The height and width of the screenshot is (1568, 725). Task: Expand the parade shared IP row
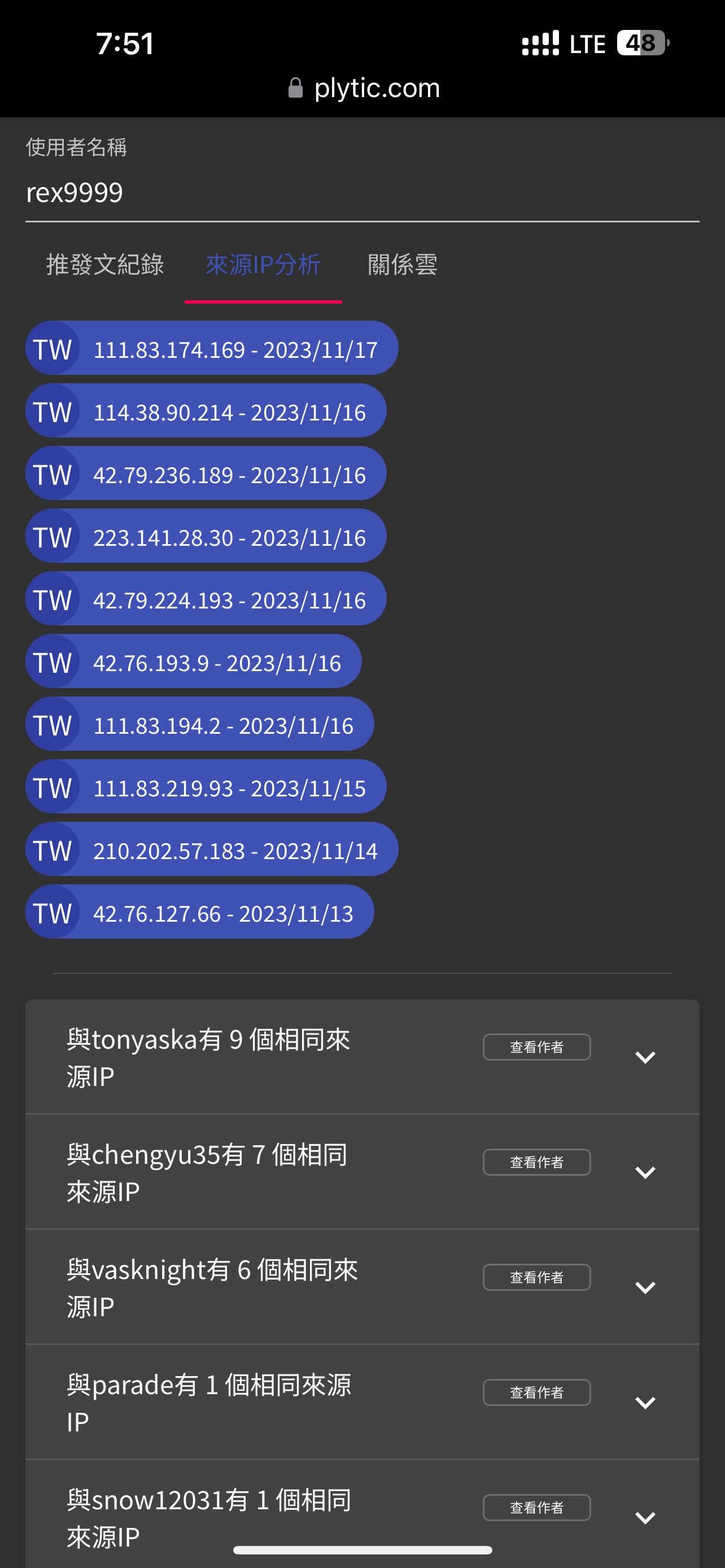(x=645, y=1403)
